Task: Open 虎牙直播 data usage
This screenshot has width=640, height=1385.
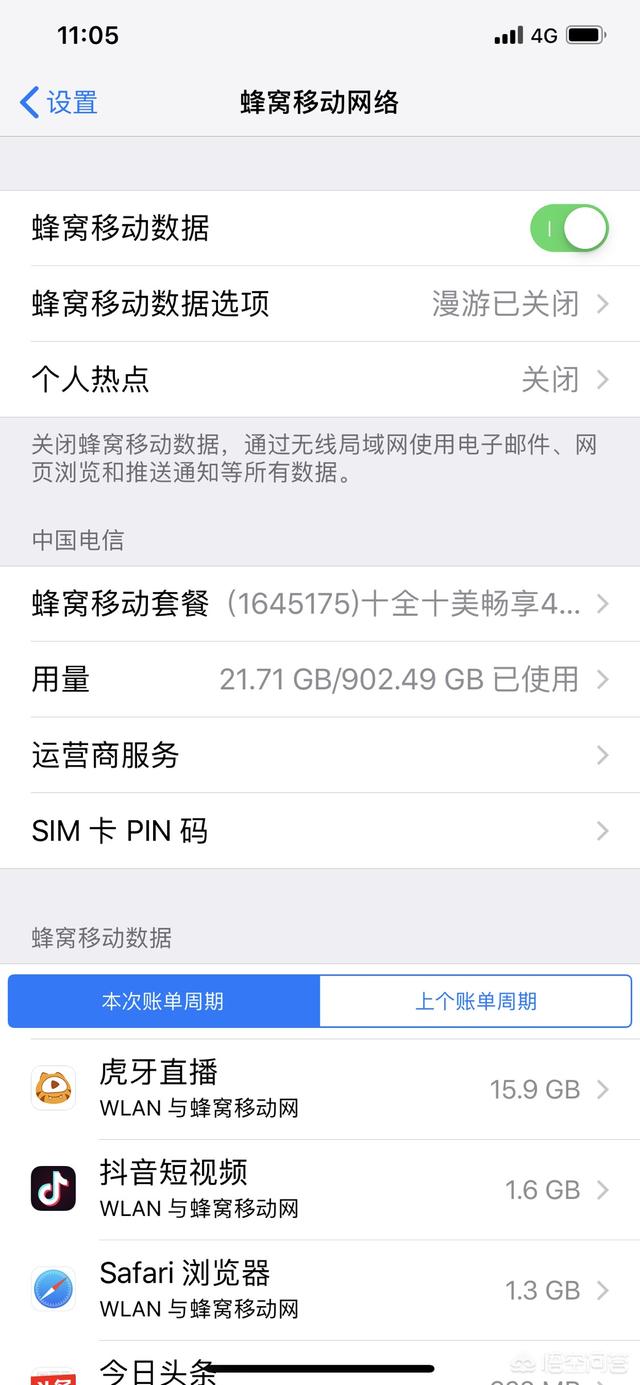Action: point(320,1089)
